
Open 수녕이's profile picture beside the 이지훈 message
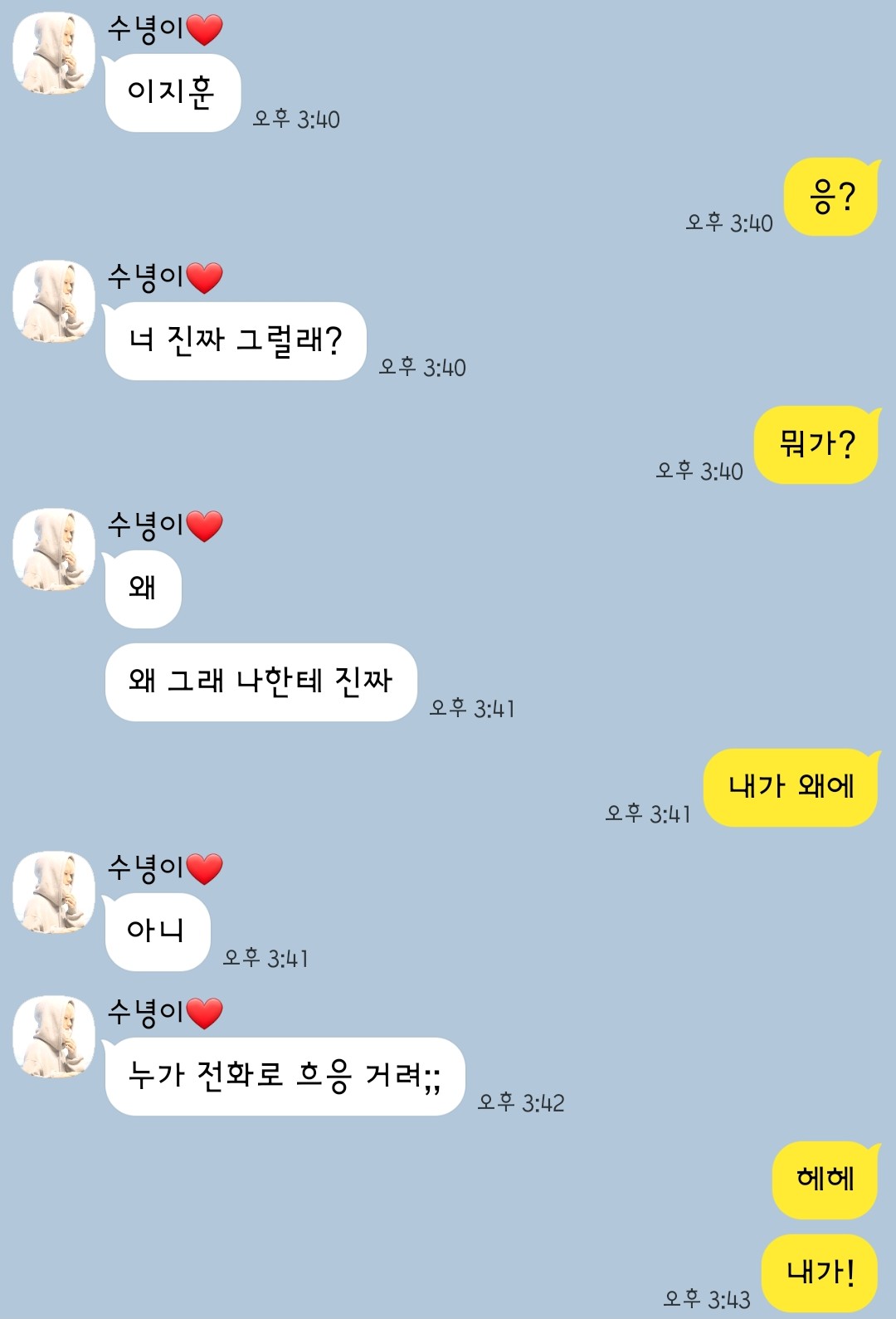point(54,53)
